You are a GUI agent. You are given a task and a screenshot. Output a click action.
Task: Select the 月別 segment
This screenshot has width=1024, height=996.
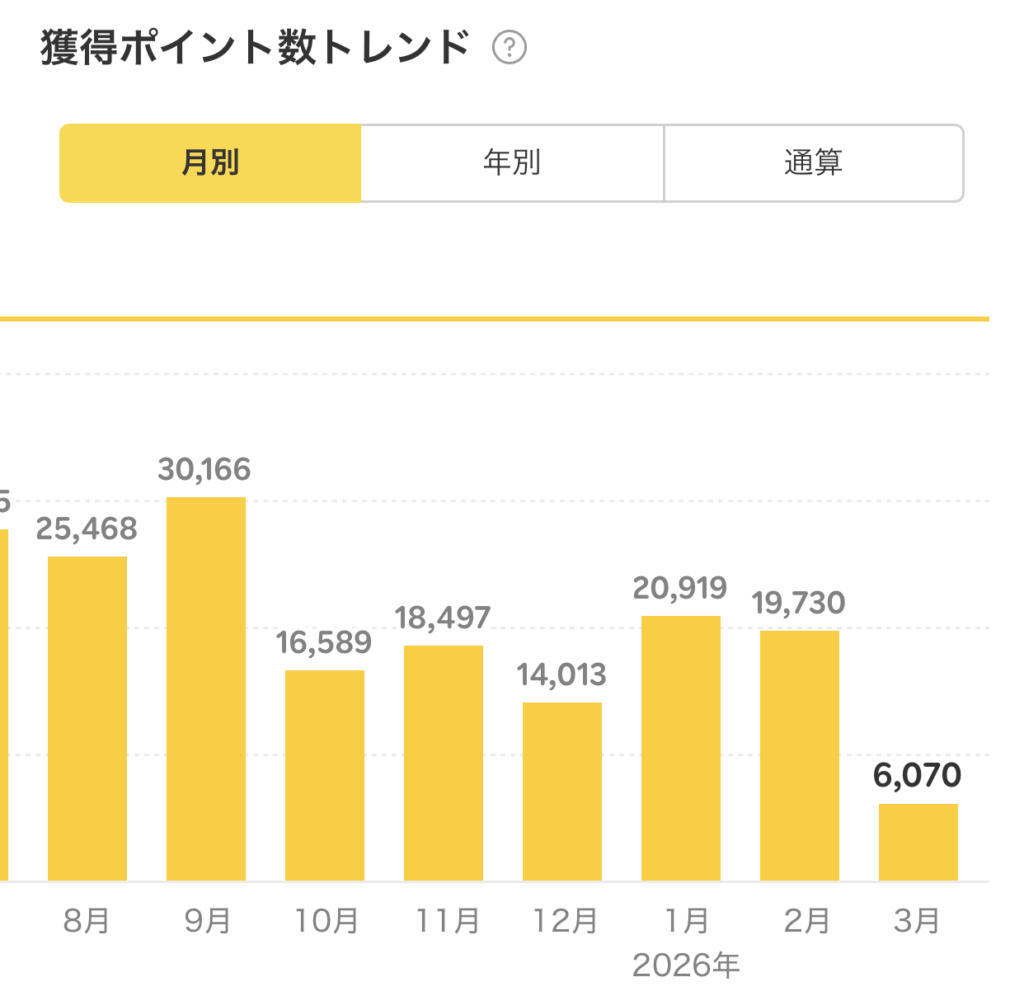click(210, 163)
